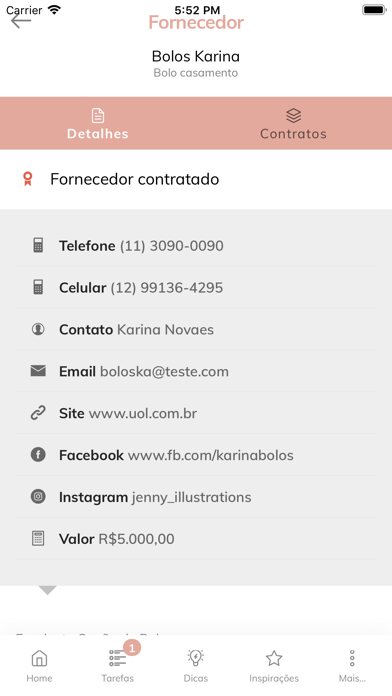Open the Mais... menu

coord(352,666)
